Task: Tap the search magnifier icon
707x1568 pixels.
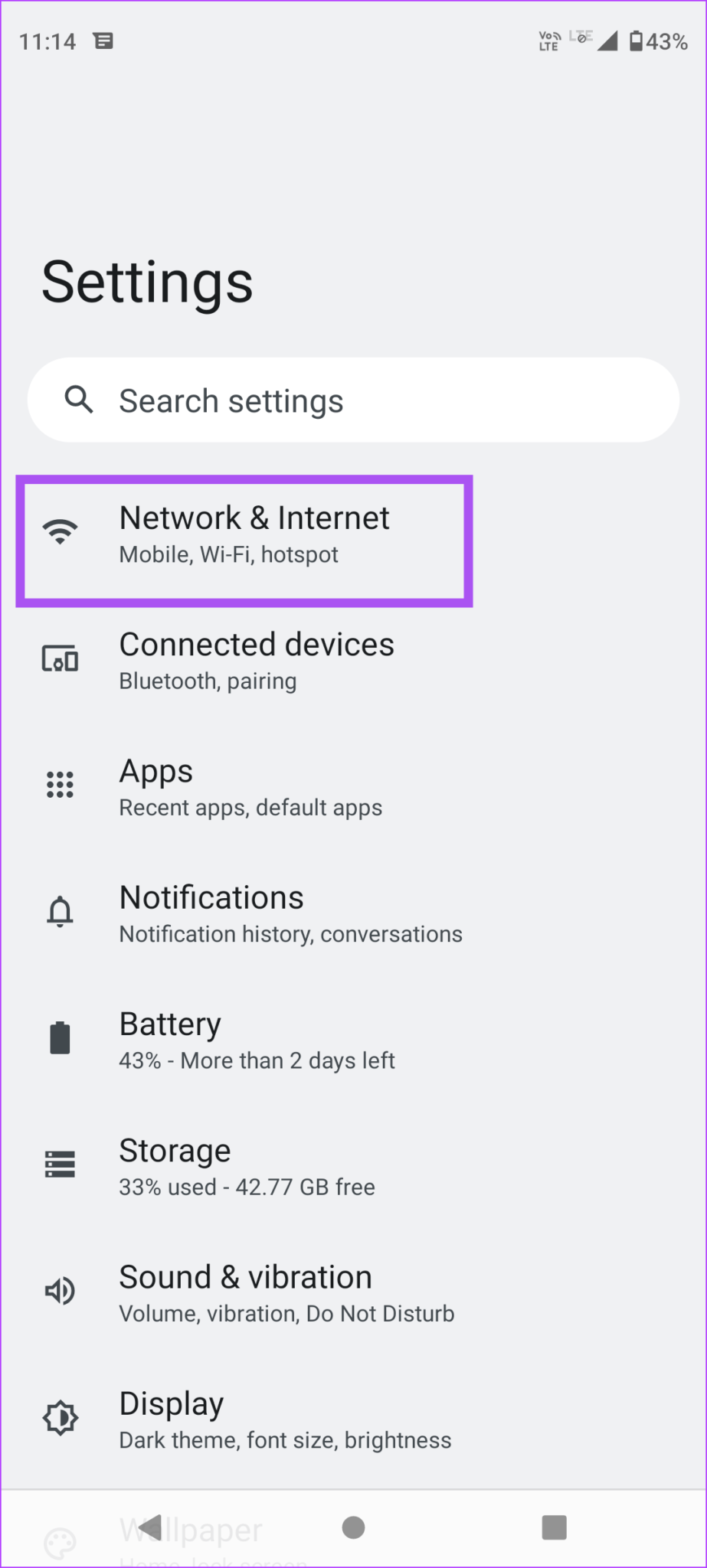Action: [79, 400]
